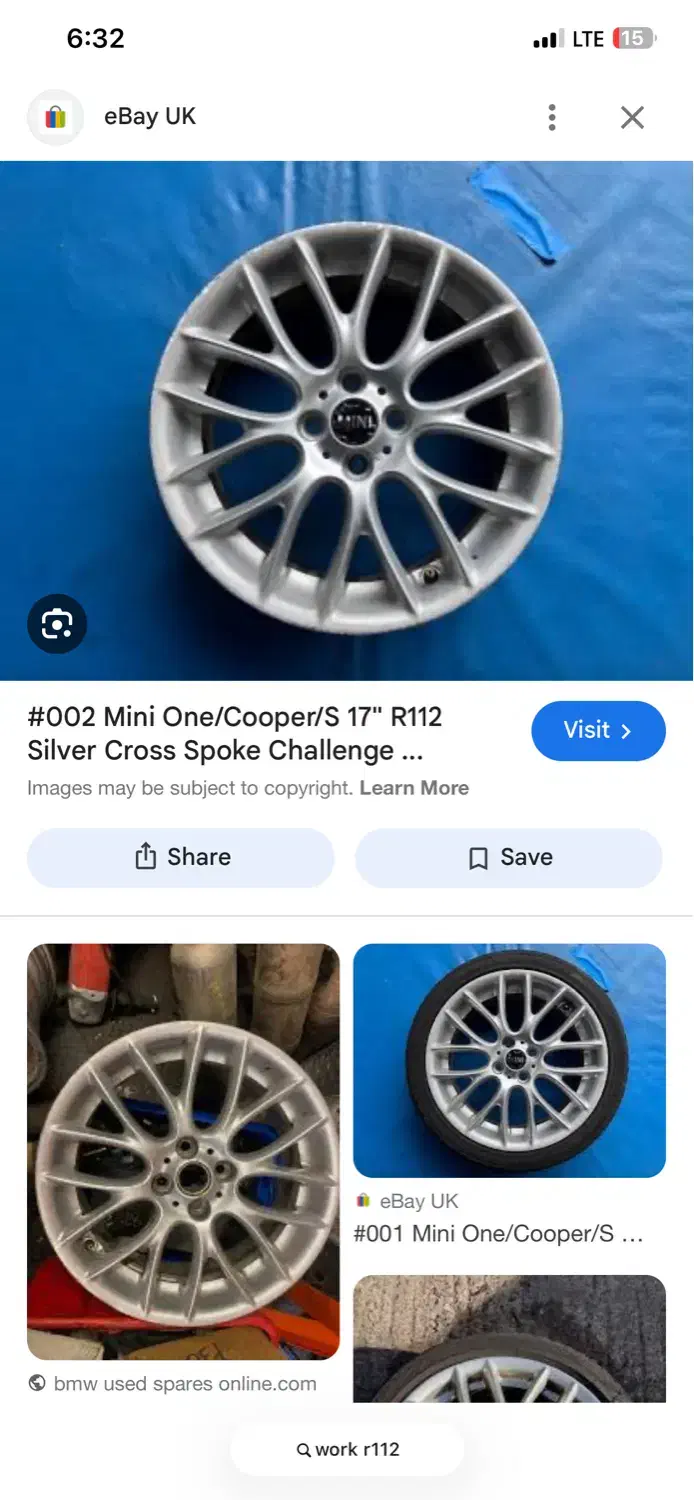Open the #001 Mini One/Cooper/S result
This screenshot has width=694, height=1500.
(509, 1061)
